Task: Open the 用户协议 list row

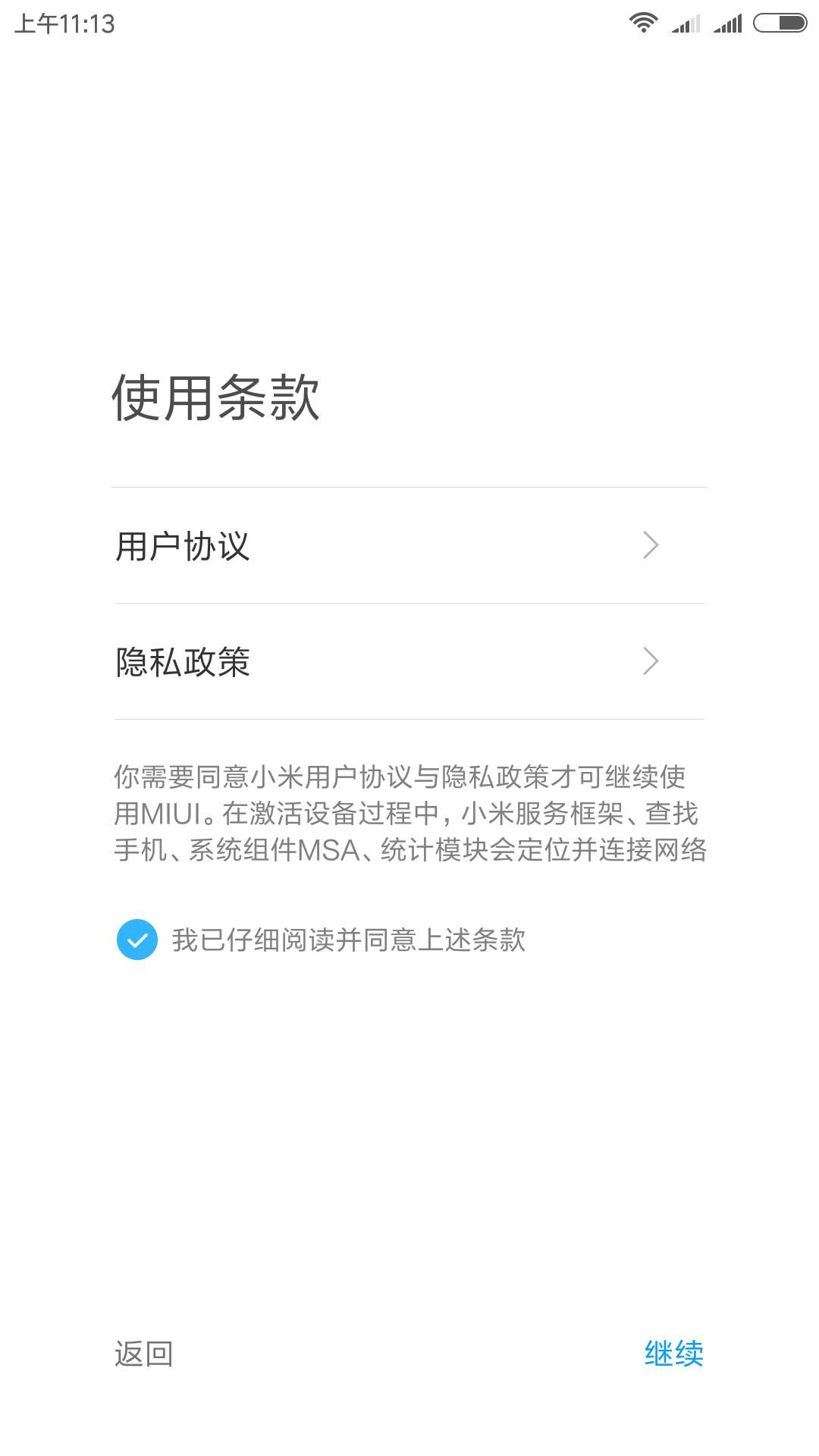Action: coord(409,544)
